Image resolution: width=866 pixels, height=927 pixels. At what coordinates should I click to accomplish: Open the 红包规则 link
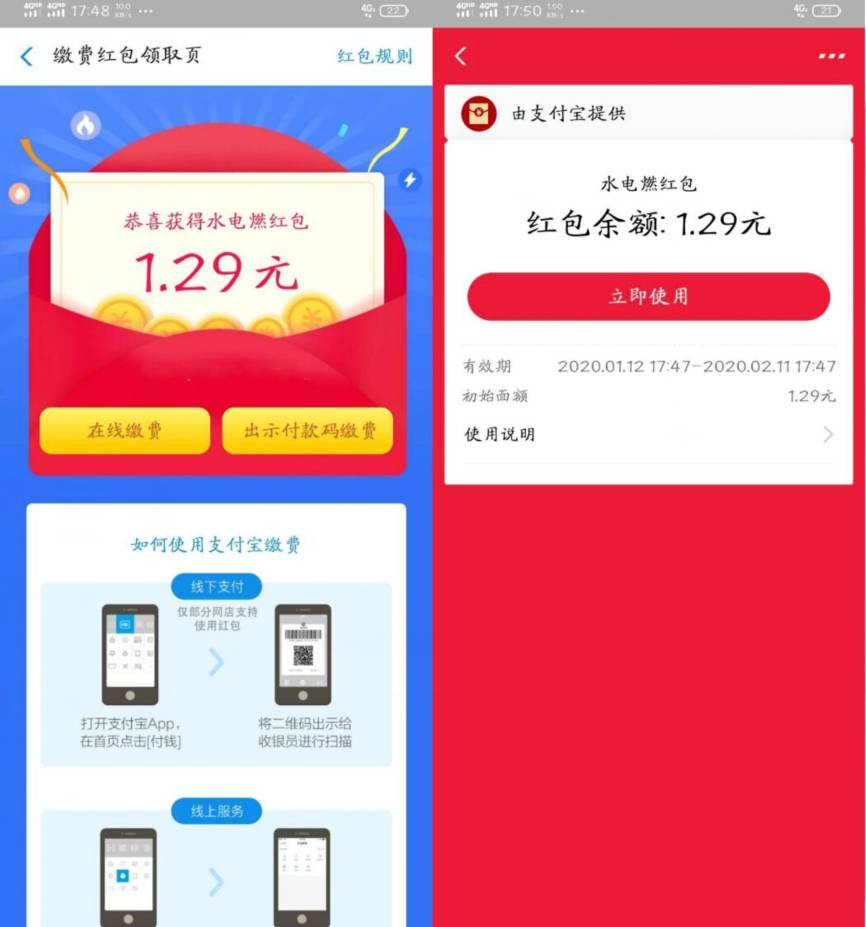point(374,56)
